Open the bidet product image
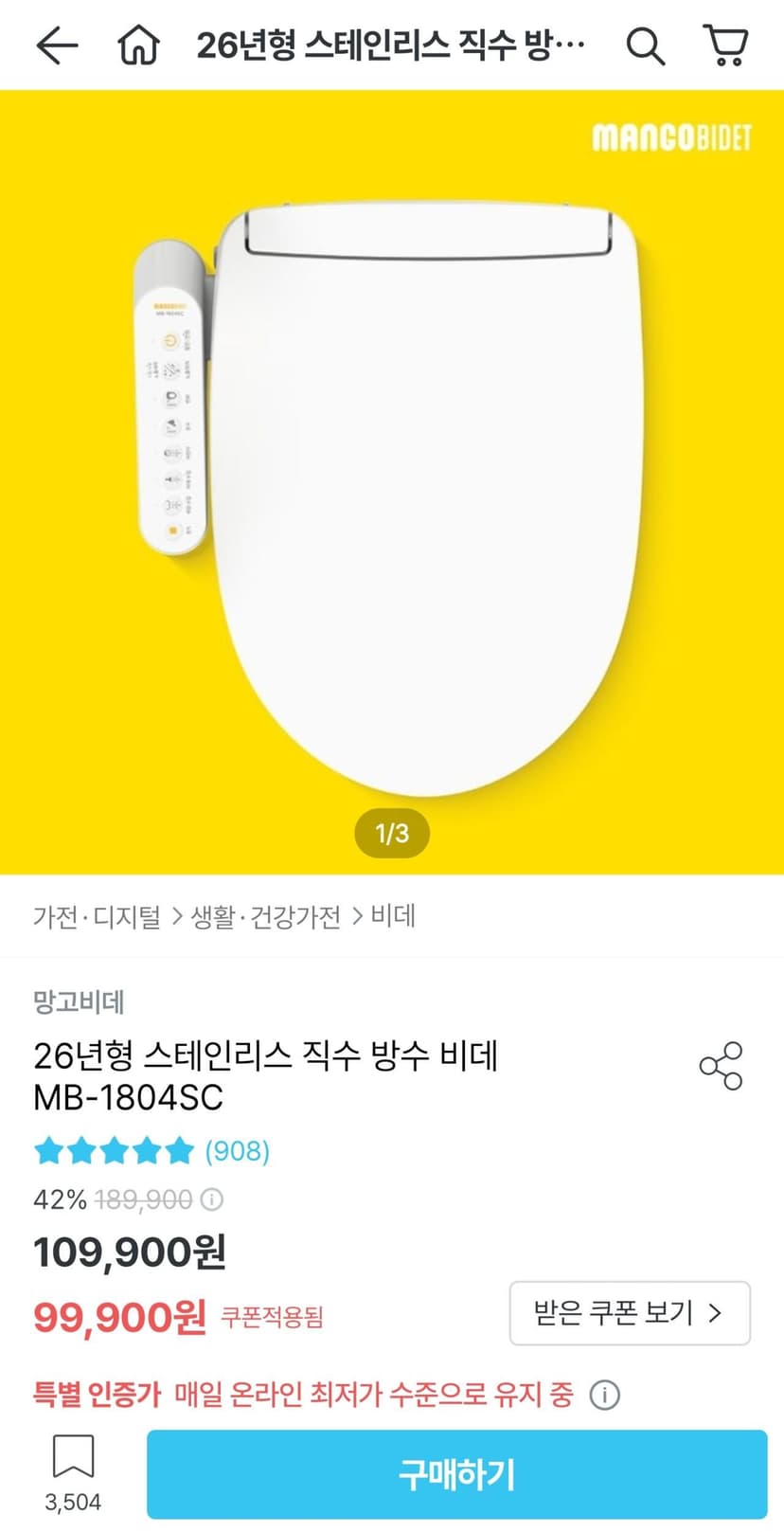 (x=392, y=482)
